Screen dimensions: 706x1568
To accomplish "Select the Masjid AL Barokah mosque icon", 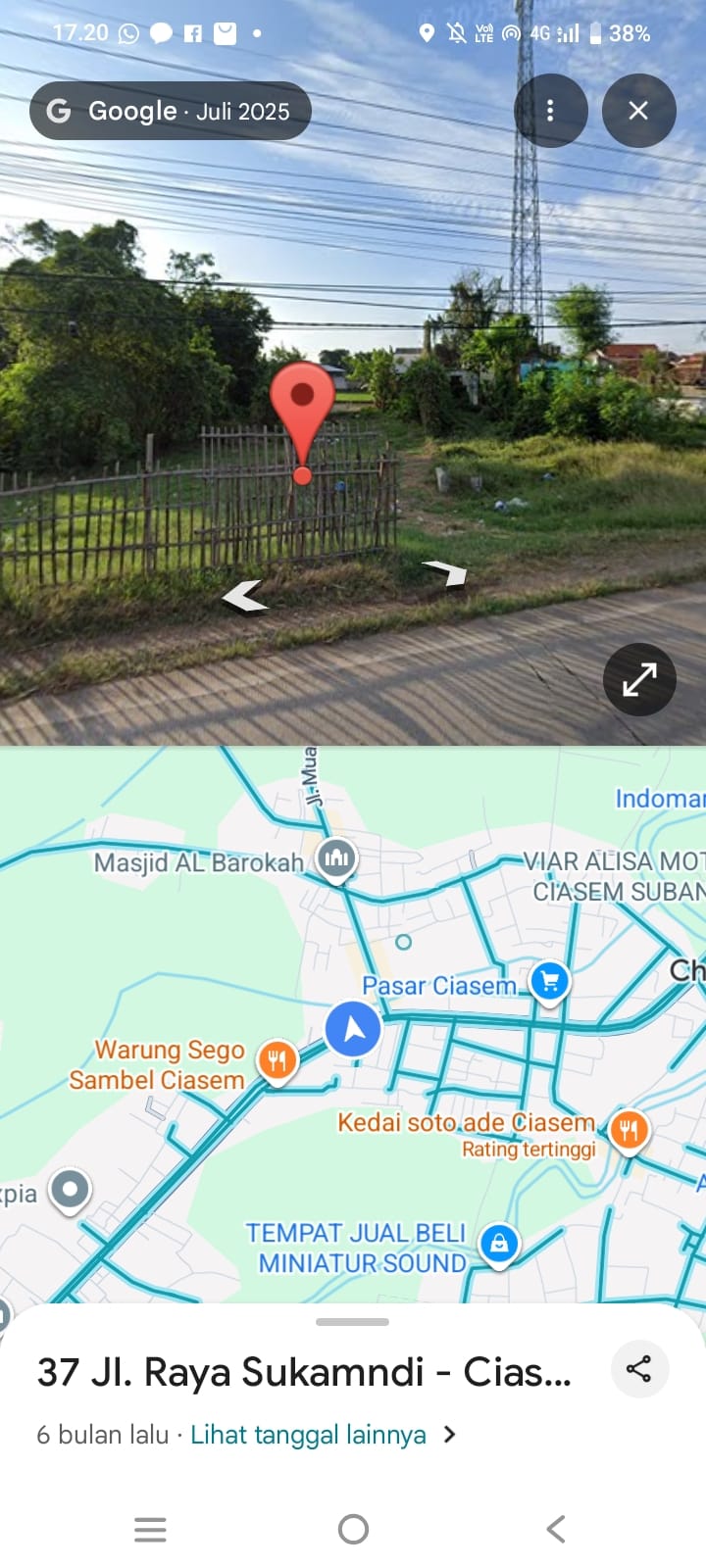I will pos(336,857).
